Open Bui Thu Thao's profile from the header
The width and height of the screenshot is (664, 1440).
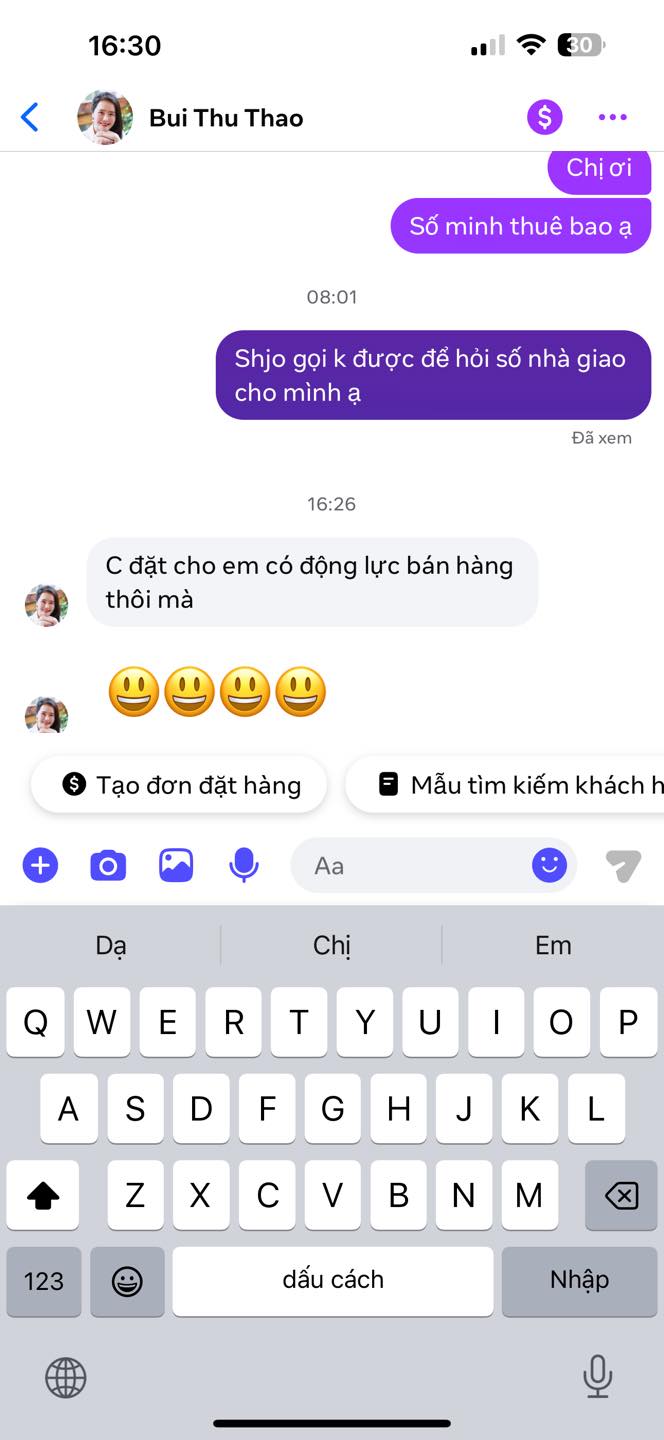[225, 118]
